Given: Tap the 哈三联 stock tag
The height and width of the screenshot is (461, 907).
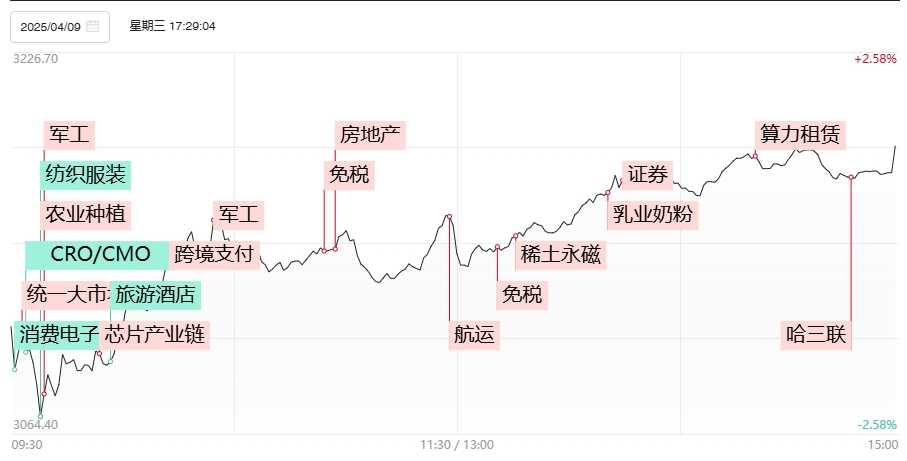Looking at the screenshot, I should pos(816,334).
